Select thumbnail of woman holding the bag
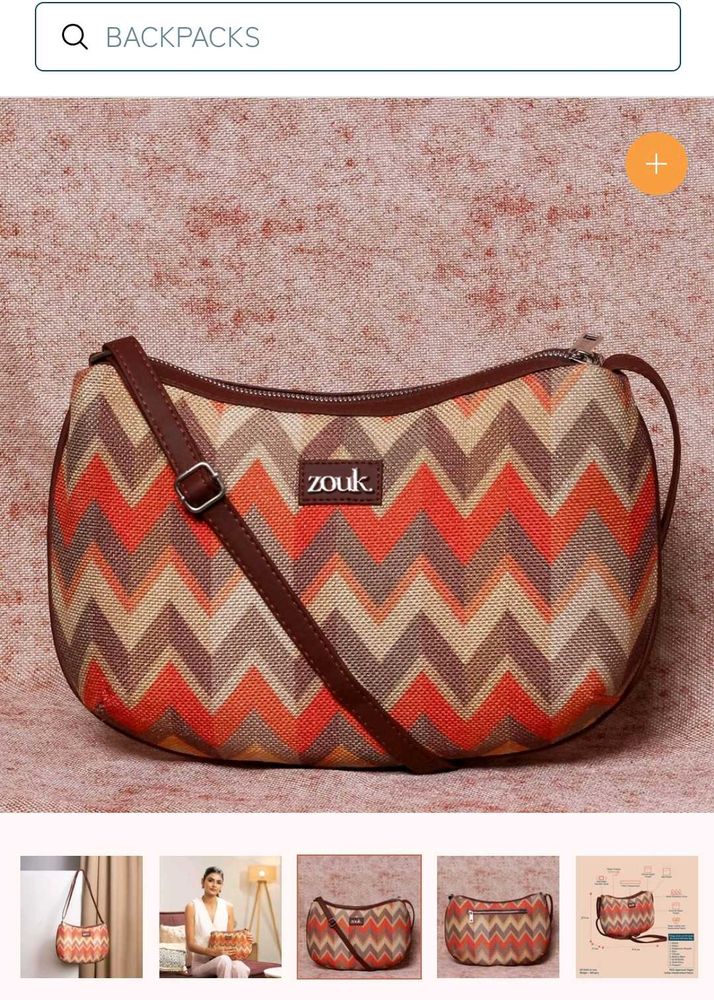714x1000 pixels. click(220, 916)
